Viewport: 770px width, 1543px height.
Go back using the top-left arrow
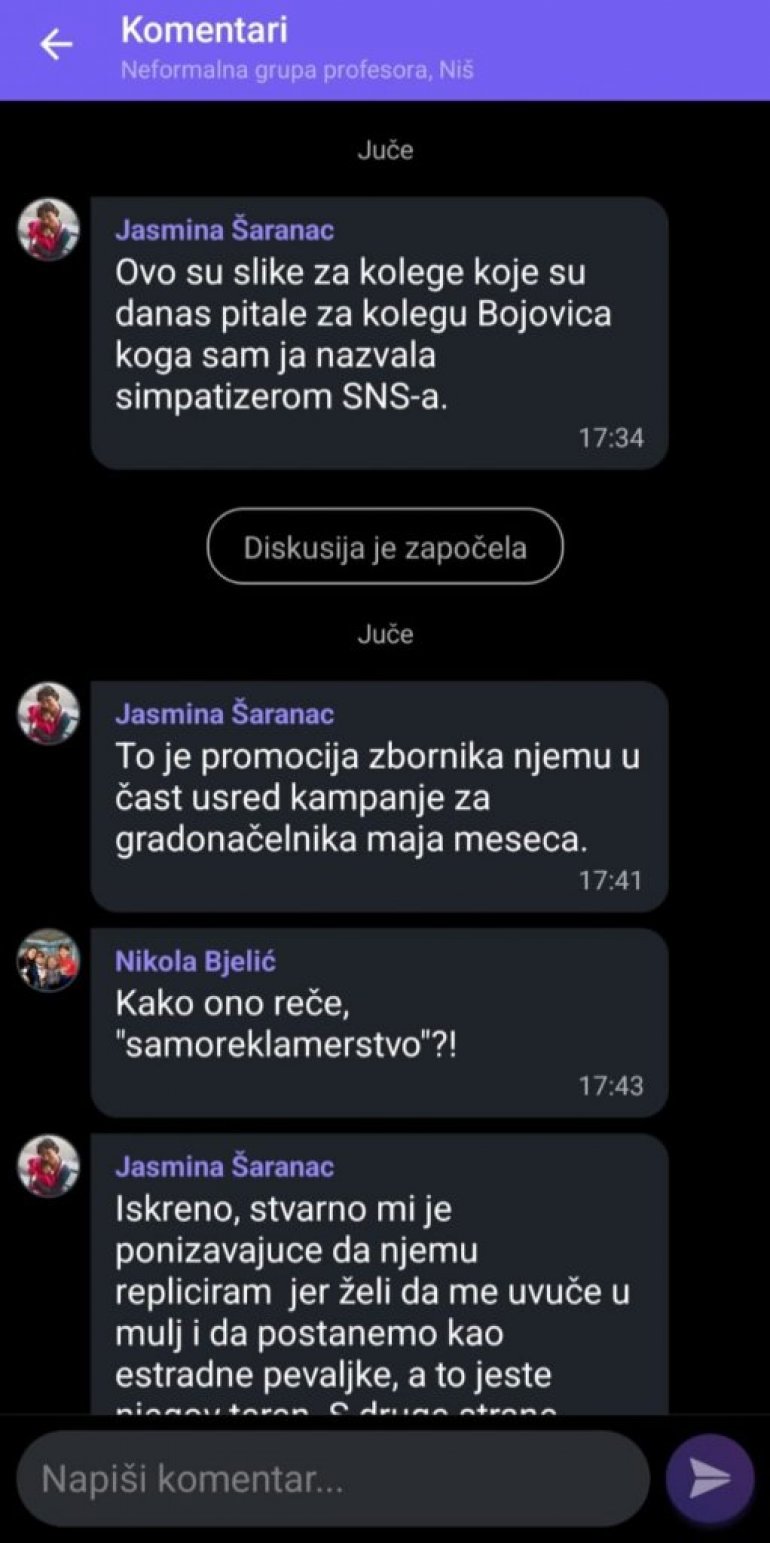tap(56, 45)
